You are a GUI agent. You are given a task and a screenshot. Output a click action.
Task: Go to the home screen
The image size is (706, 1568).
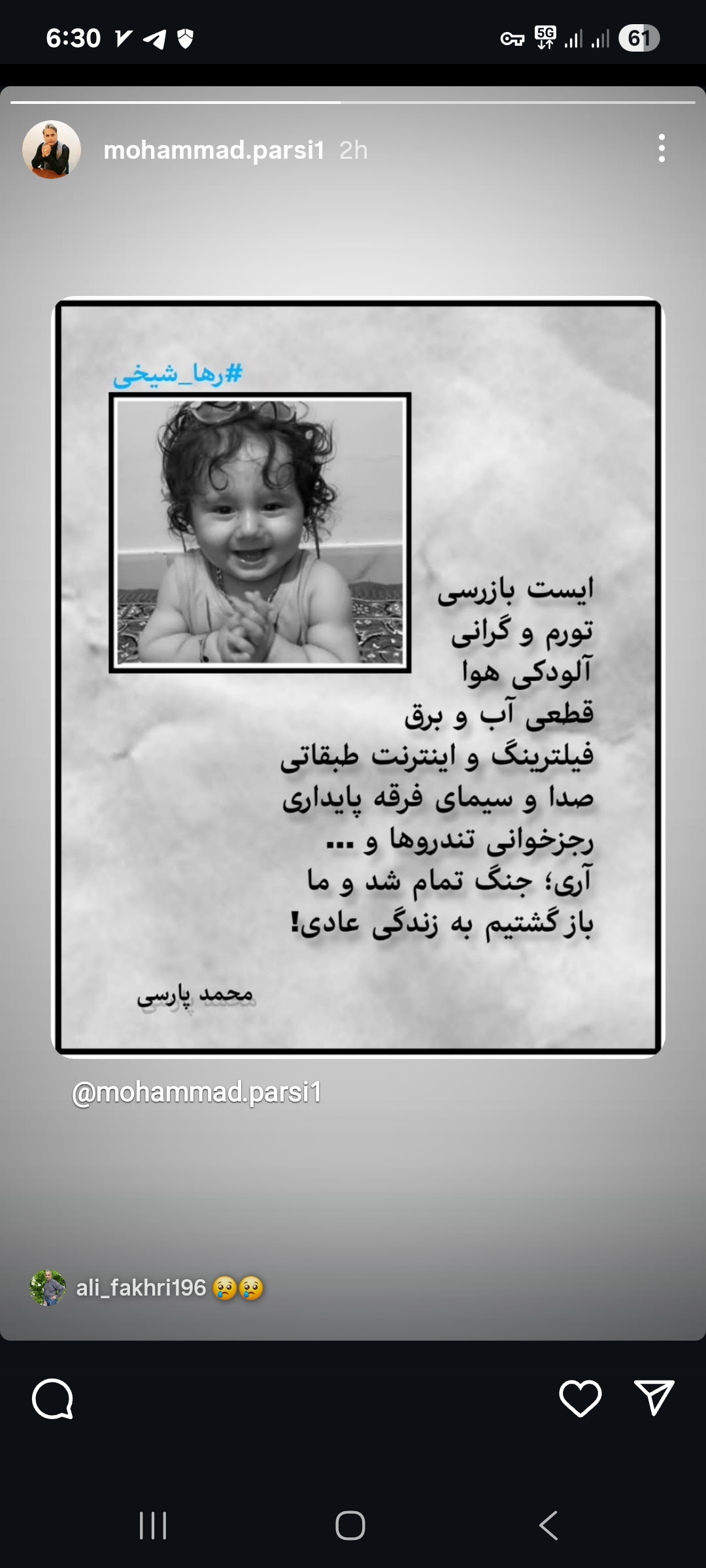350,1526
